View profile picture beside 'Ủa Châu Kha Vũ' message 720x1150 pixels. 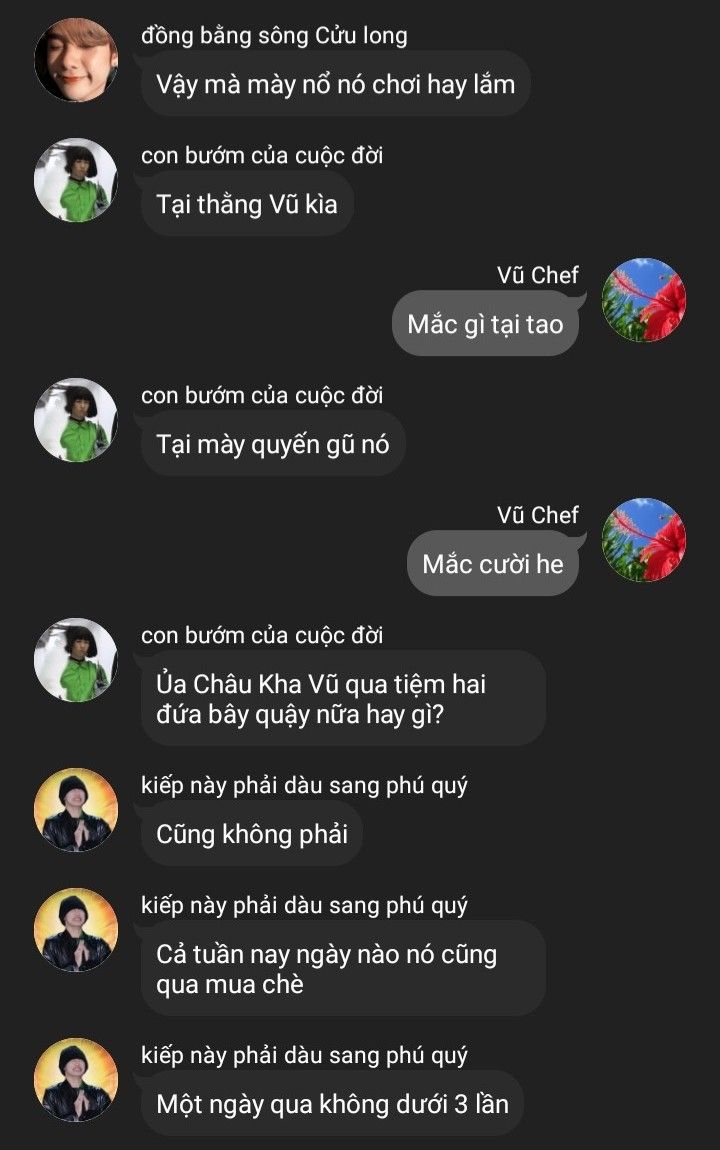(76, 660)
